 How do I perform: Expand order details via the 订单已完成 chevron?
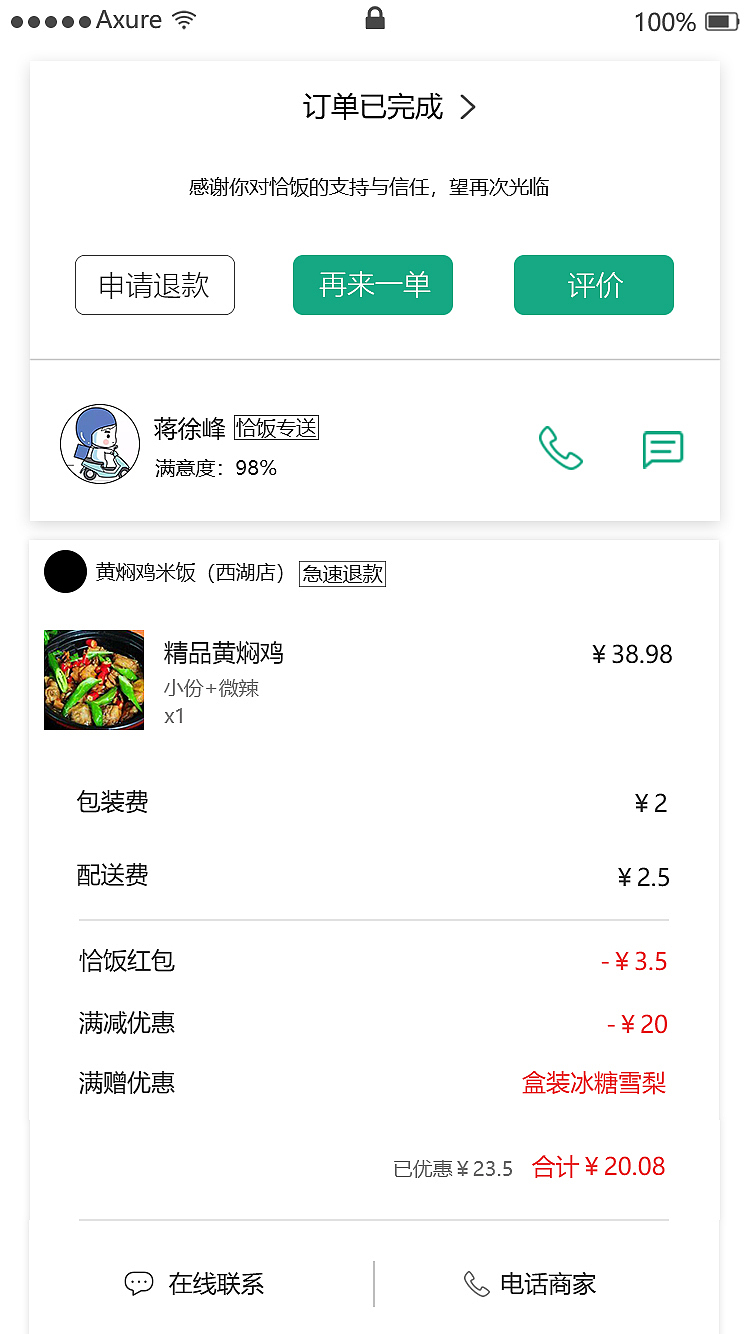(x=468, y=107)
